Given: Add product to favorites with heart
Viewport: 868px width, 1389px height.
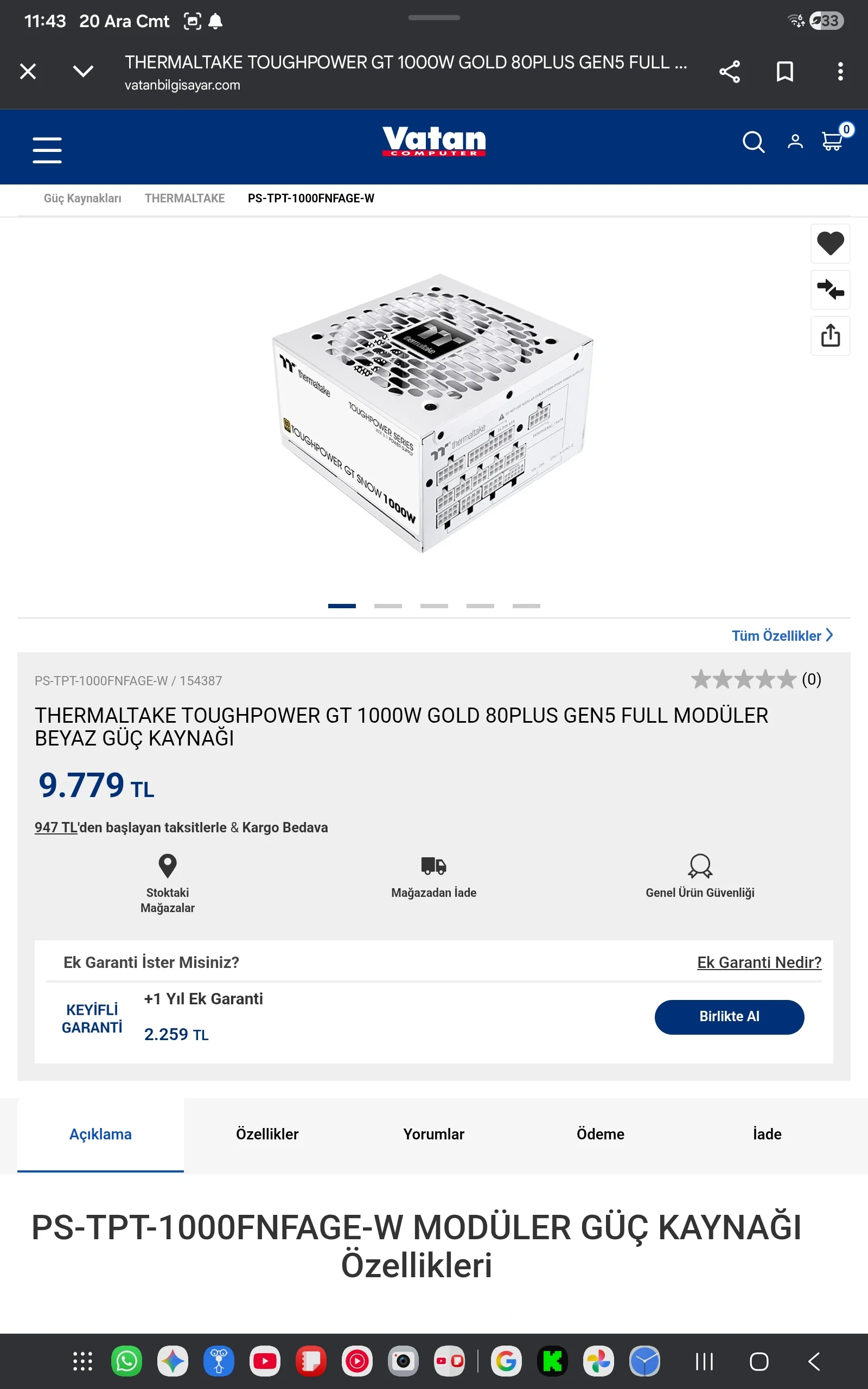Looking at the screenshot, I should point(830,244).
